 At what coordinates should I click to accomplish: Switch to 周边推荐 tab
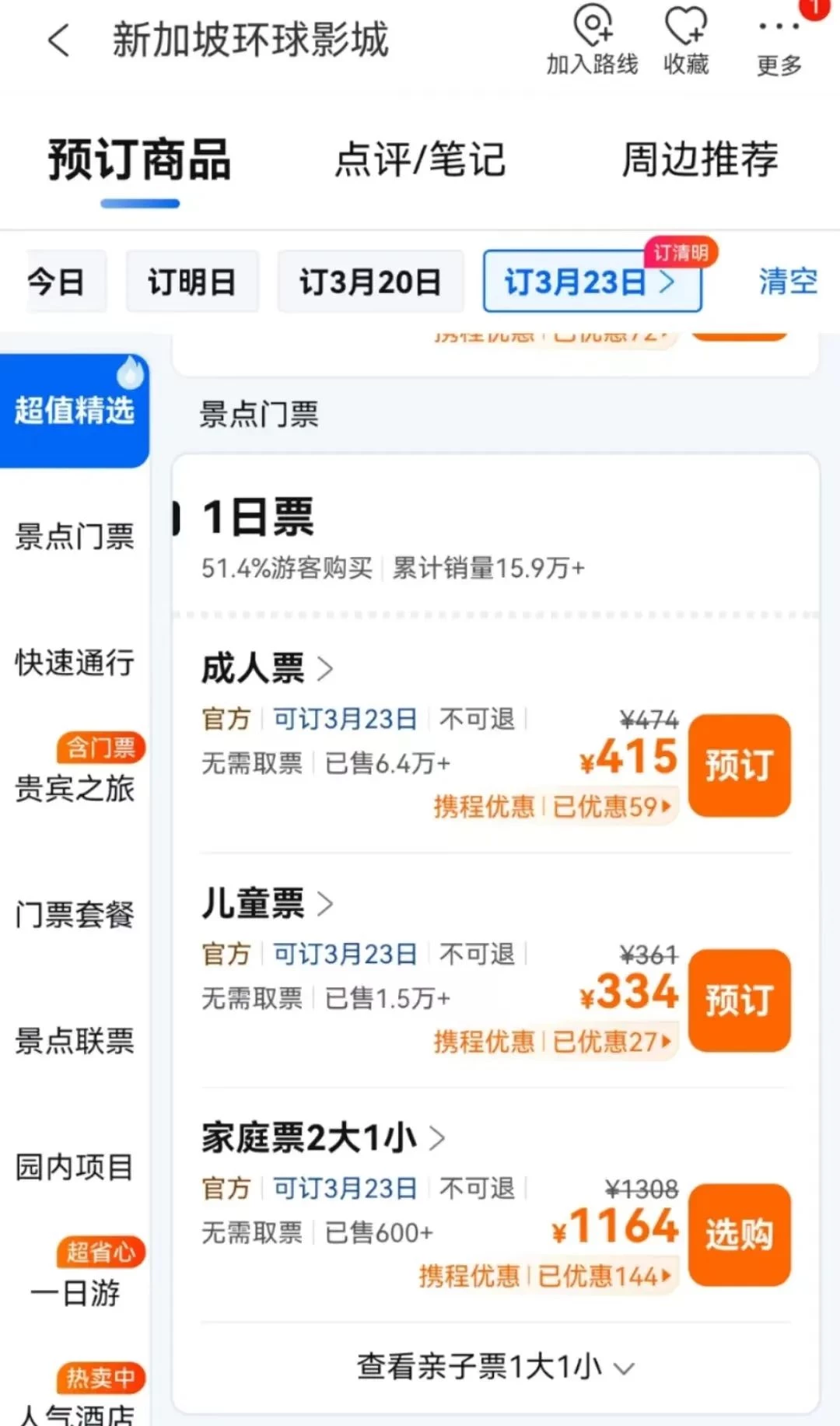click(x=700, y=159)
